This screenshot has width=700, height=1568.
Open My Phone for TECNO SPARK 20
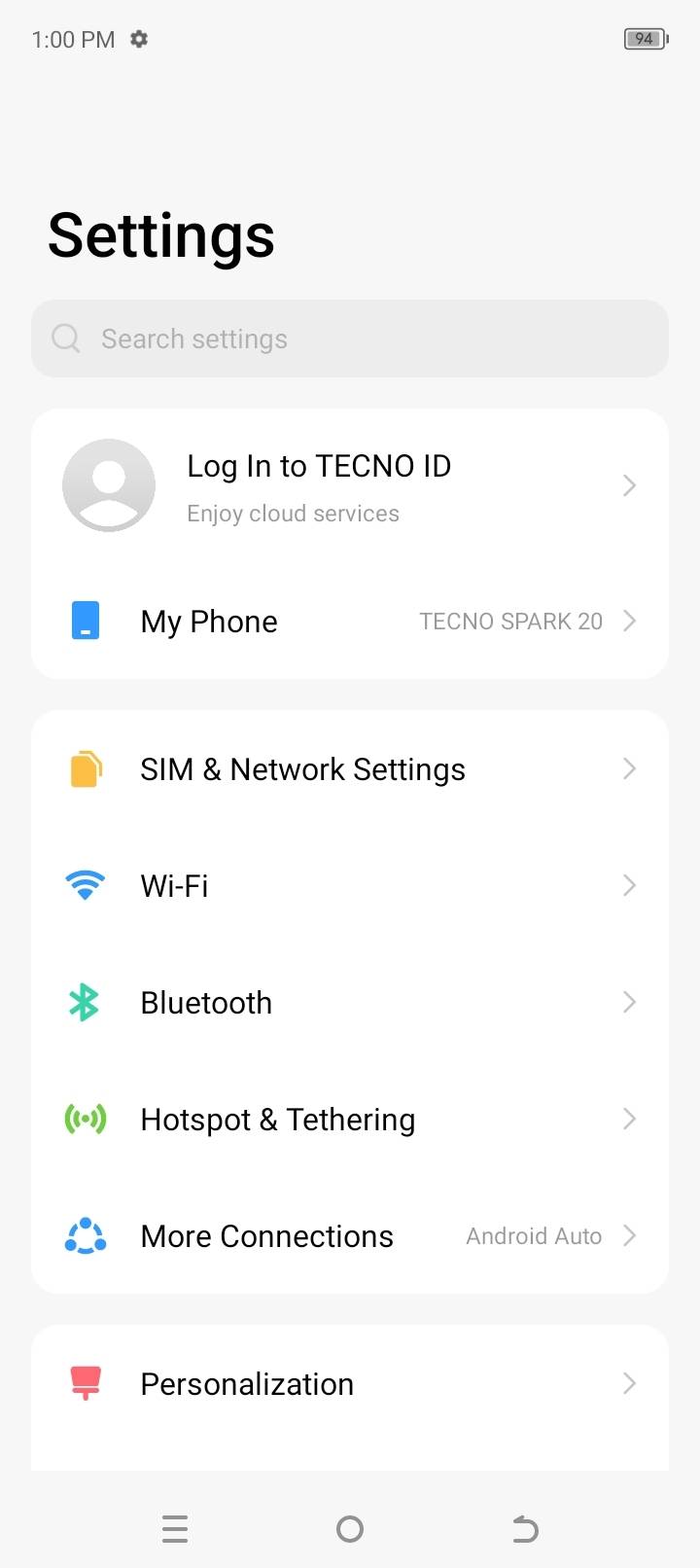(350, 621)
